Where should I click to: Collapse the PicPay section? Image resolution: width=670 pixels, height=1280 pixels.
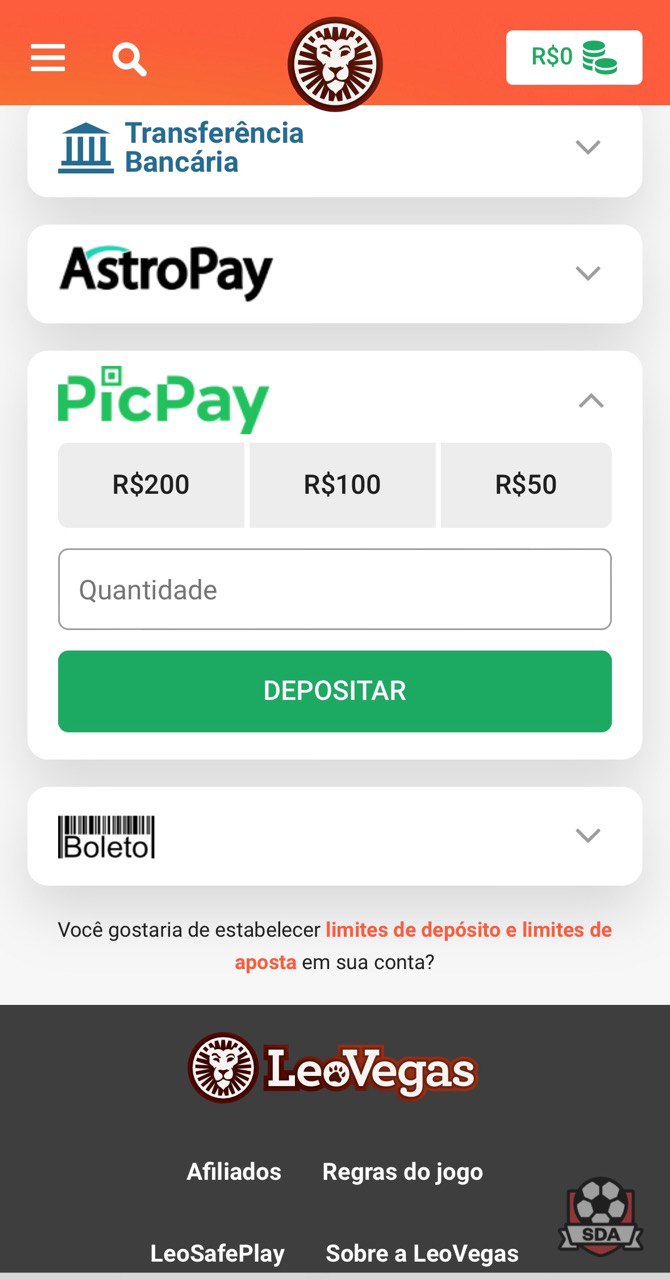tap(591, 401)
